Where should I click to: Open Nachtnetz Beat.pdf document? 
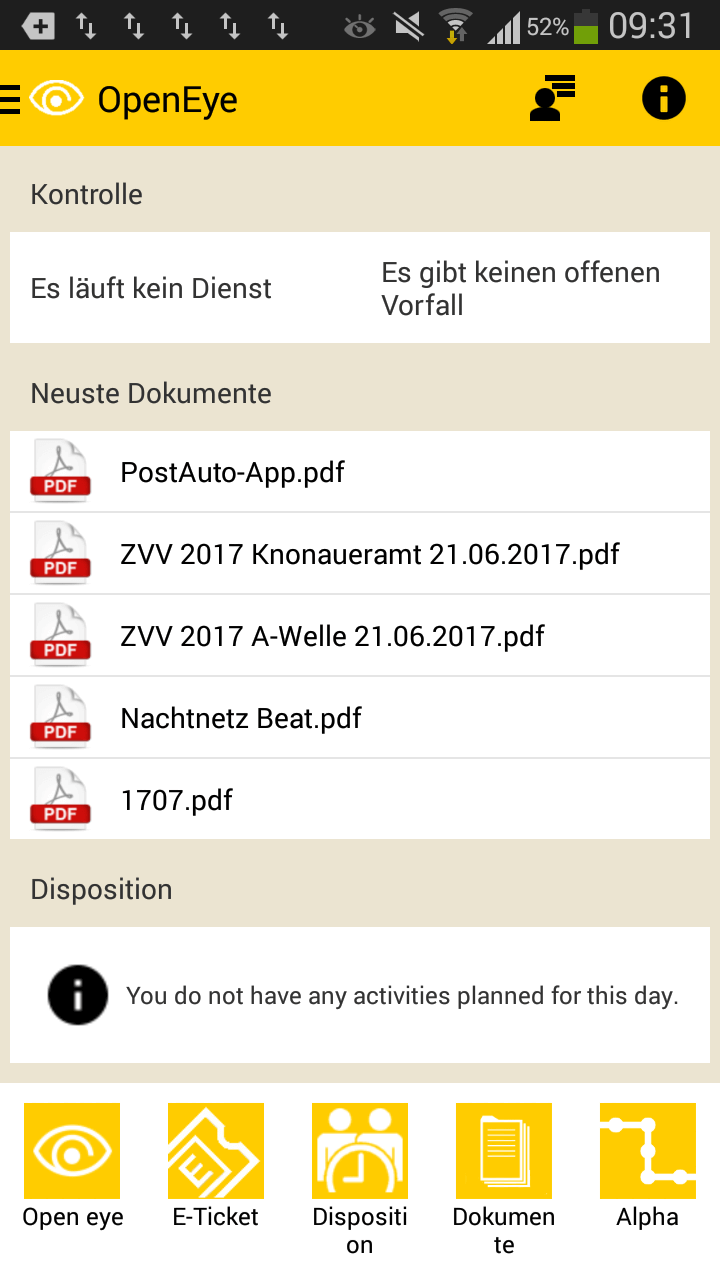pos(360,718)
